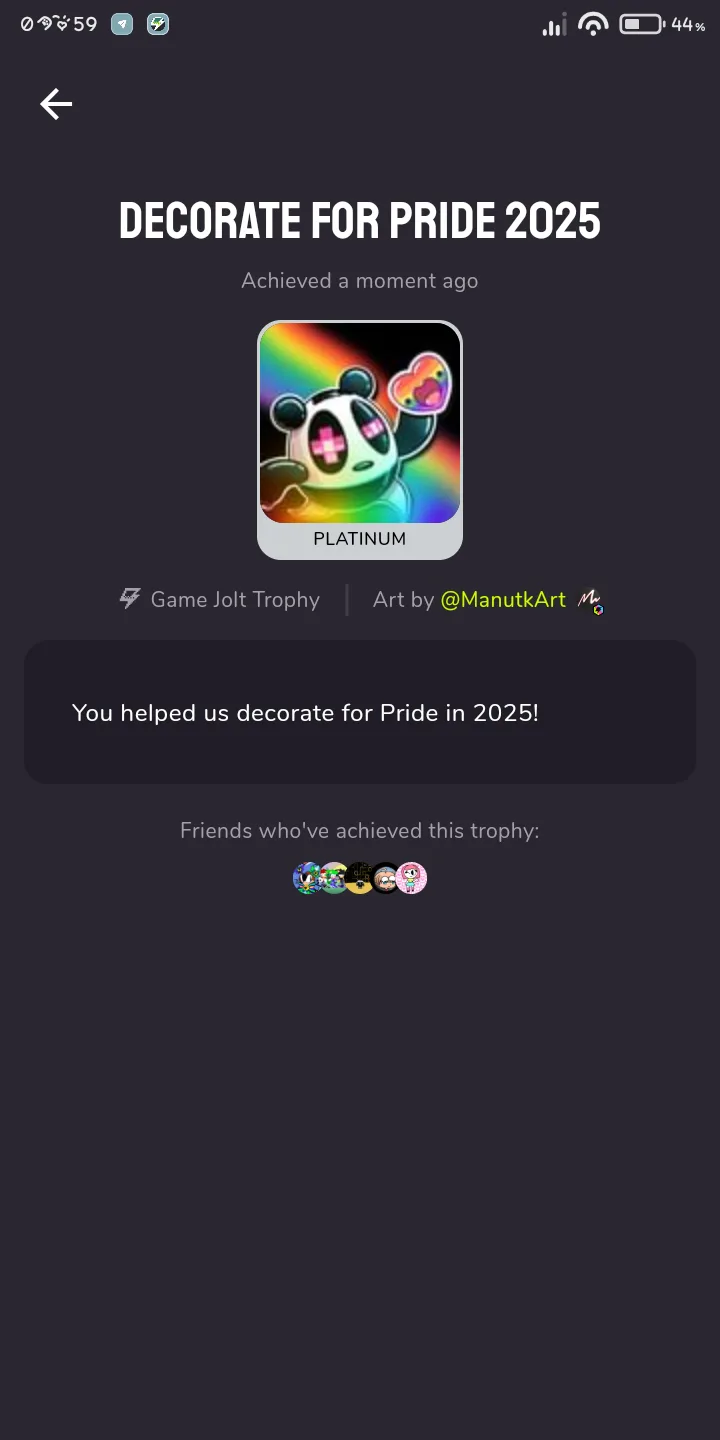This screenshot has width=720, height=1440.
Task: Open the first friend avatar in the trophy list
Action: coord(308,878)
